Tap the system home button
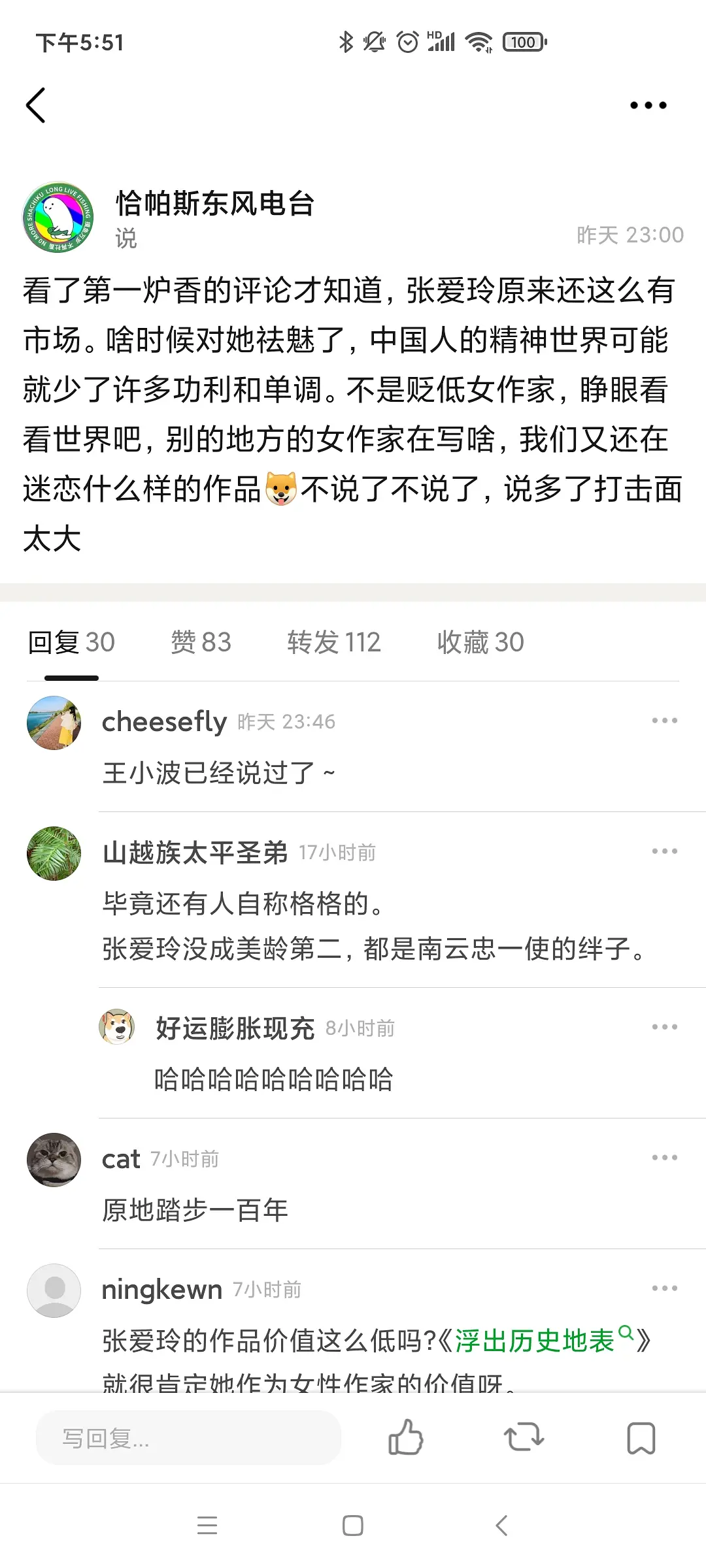Screen dimensions: 706x1568 click(x=353, y=1526)
